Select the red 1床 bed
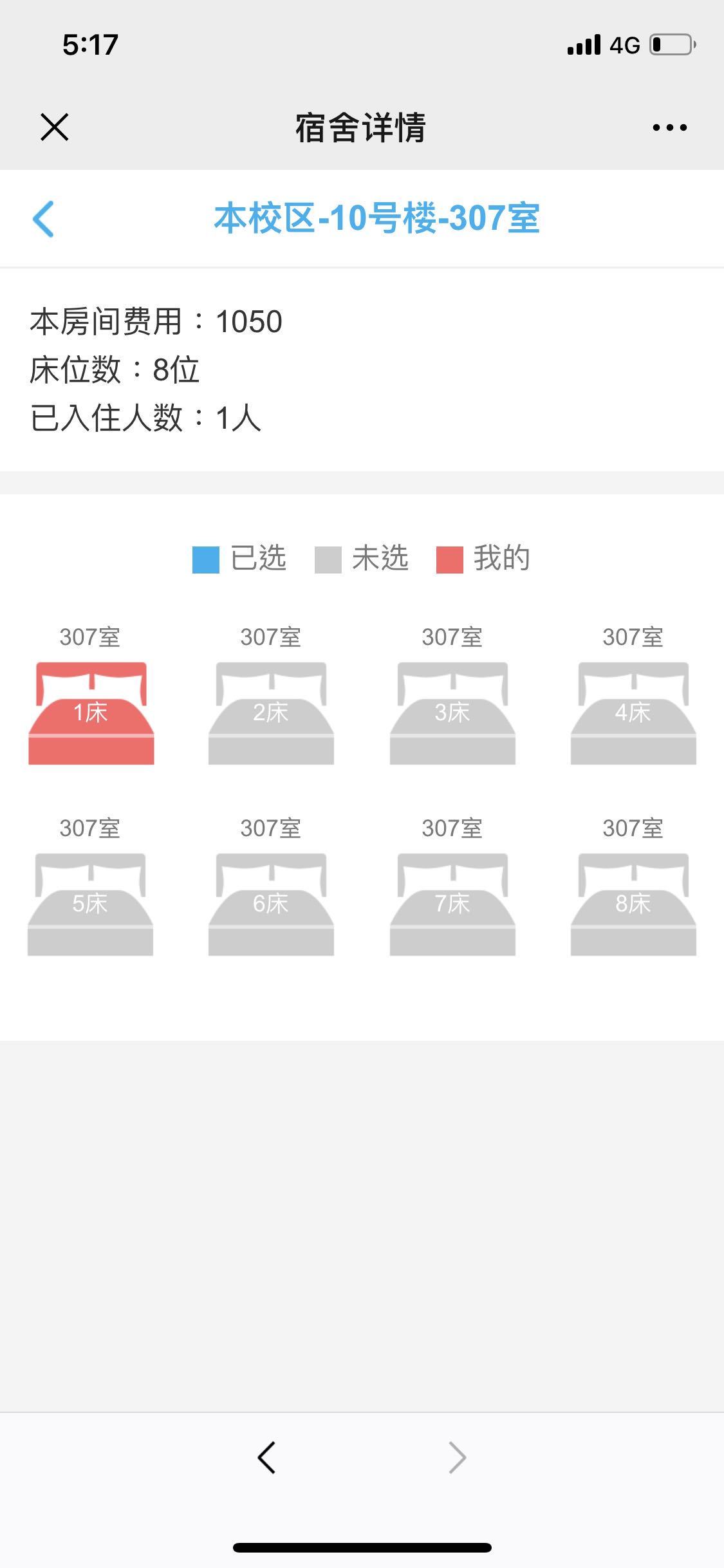724x1568 pixels. (x=91, y=714)
